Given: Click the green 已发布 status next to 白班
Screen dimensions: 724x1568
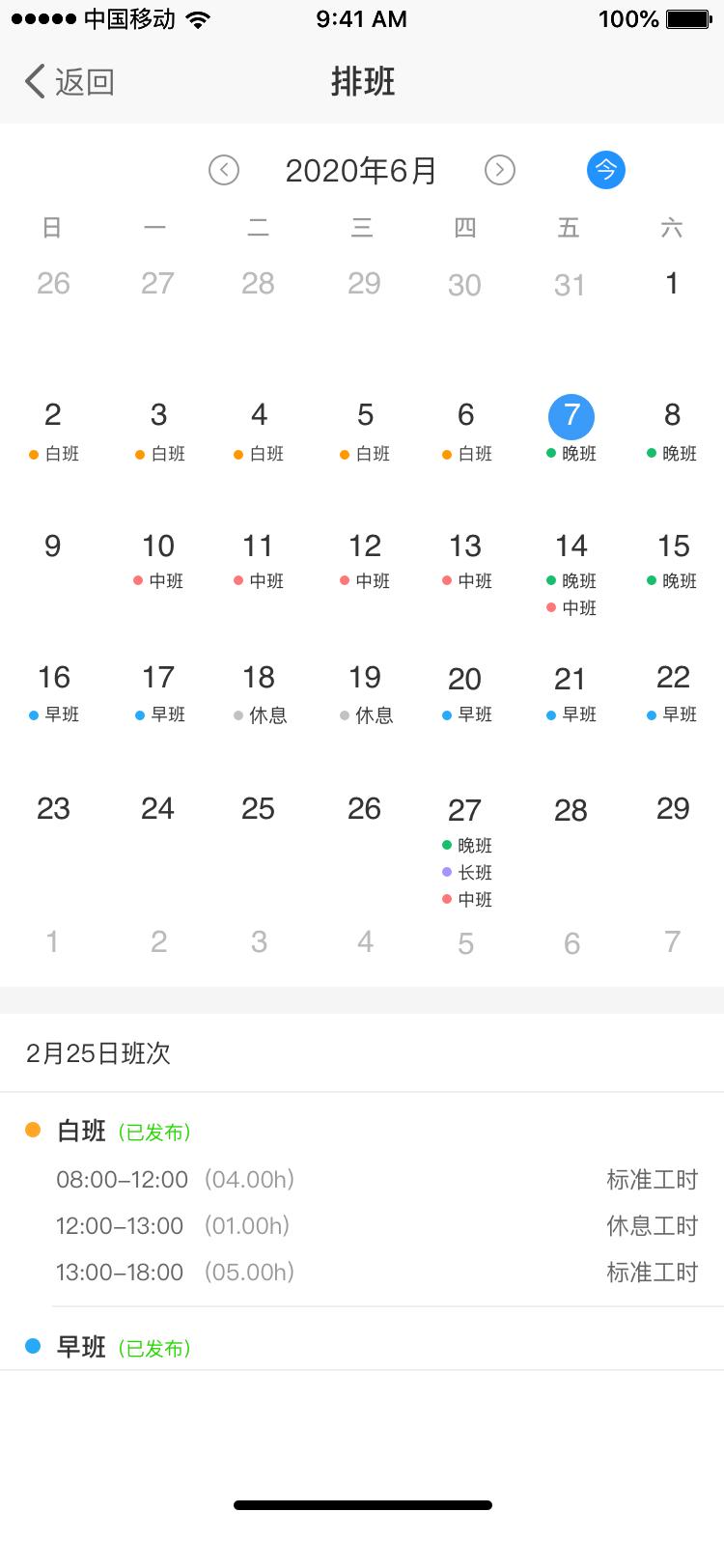Looking at the screenshot, I should pyautogui.click(x=154, y=1131).
